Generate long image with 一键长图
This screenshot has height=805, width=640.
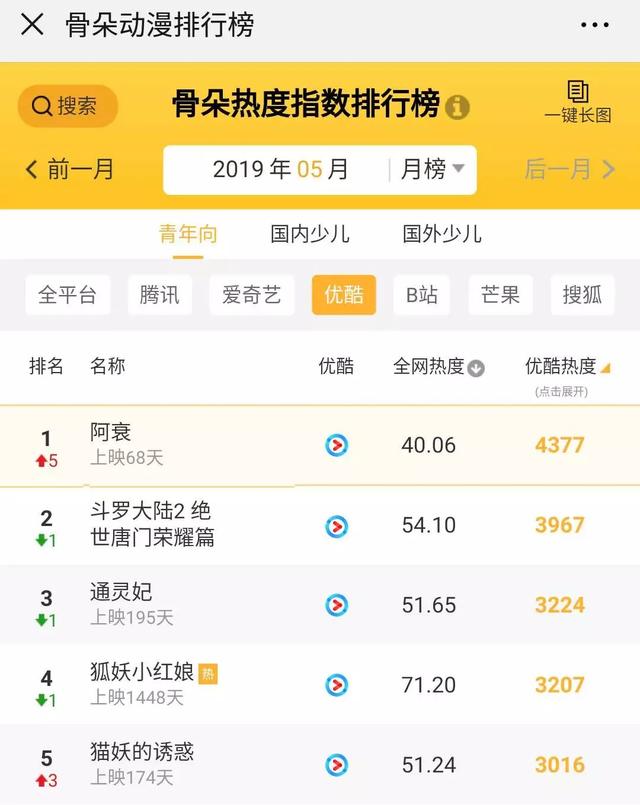577,103
